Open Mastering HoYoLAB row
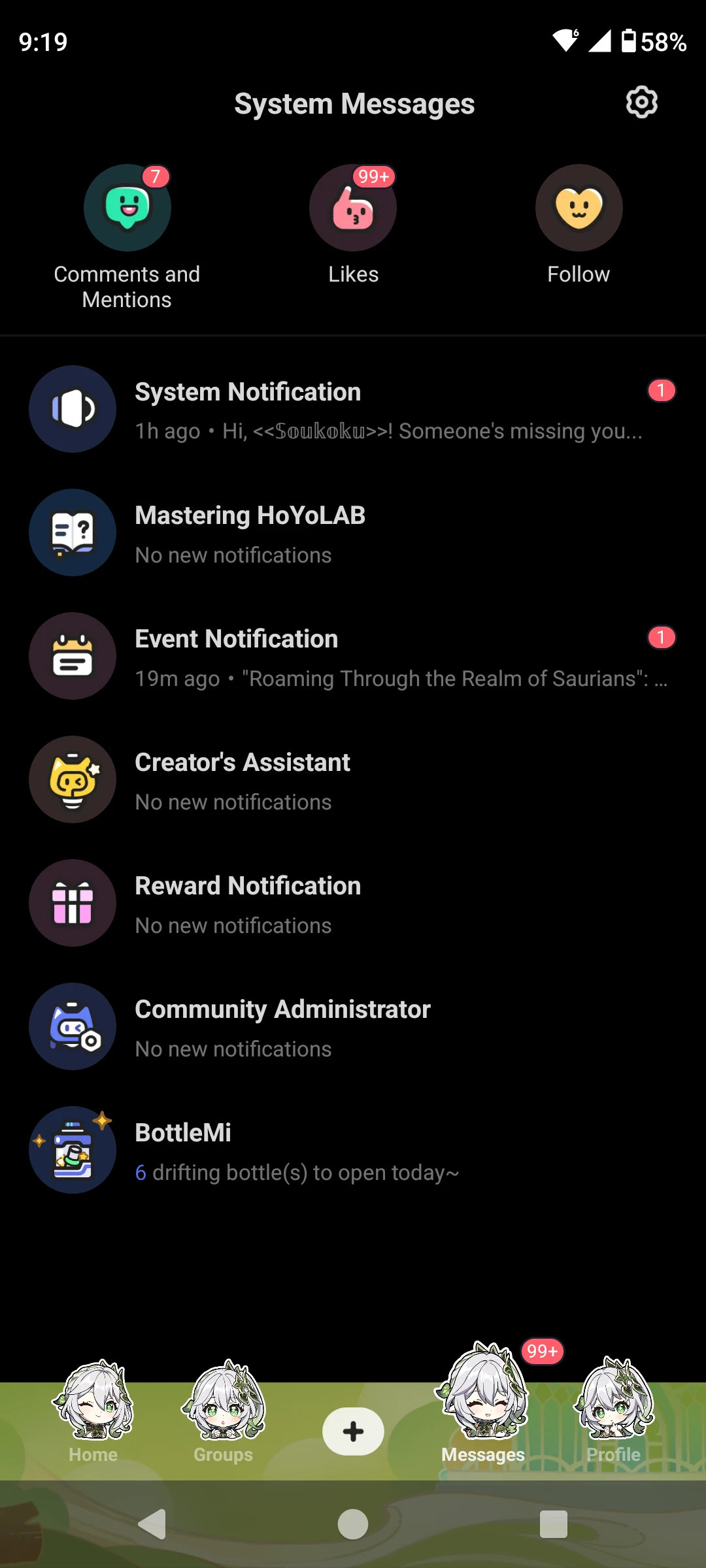 click(x=353, y=533)
